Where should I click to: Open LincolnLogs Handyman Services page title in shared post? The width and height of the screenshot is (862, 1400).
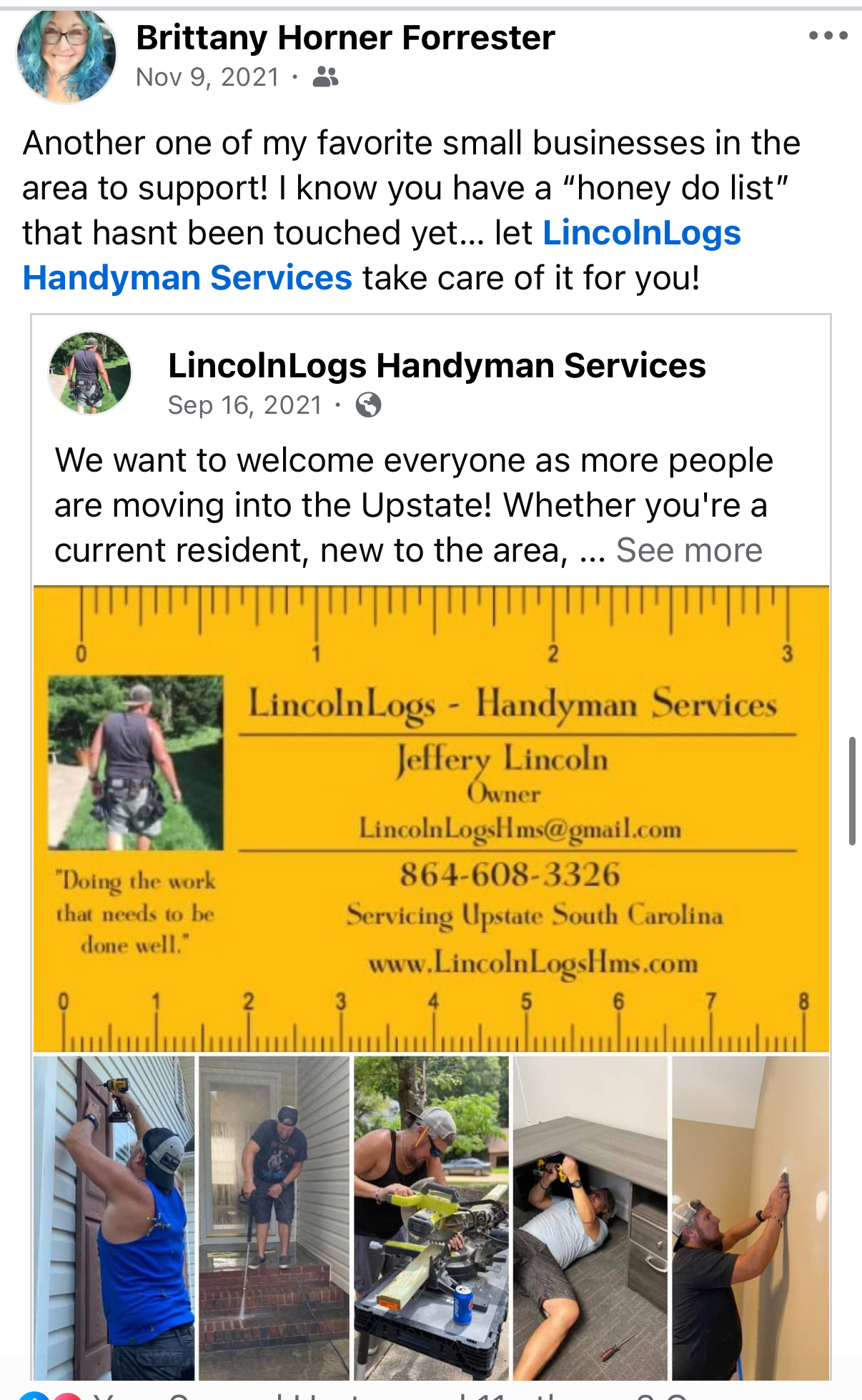point(437,366)
